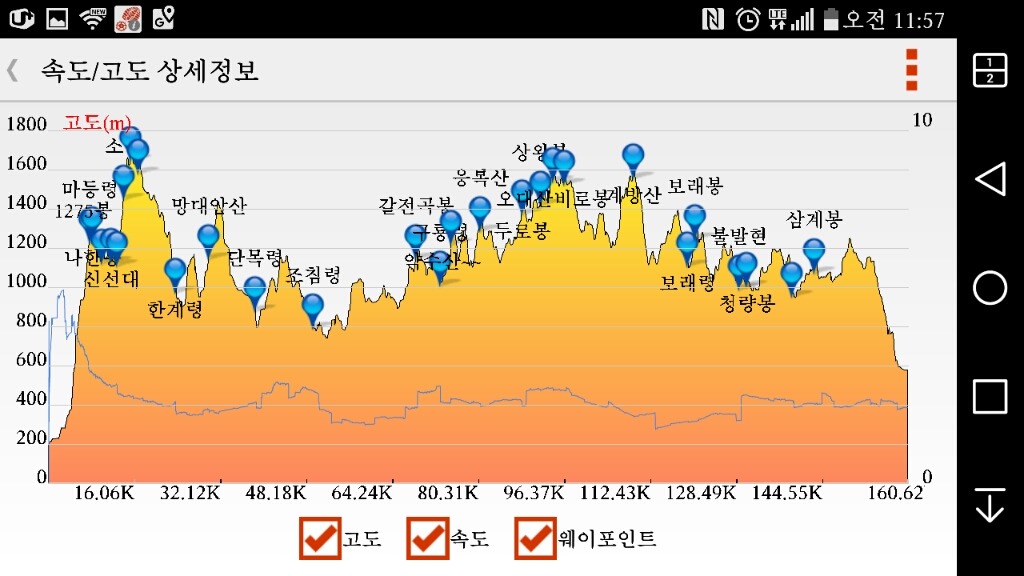Tap the 한계령 waypoint marker
Screen dimensions: 1024x576
click(176, 269)
